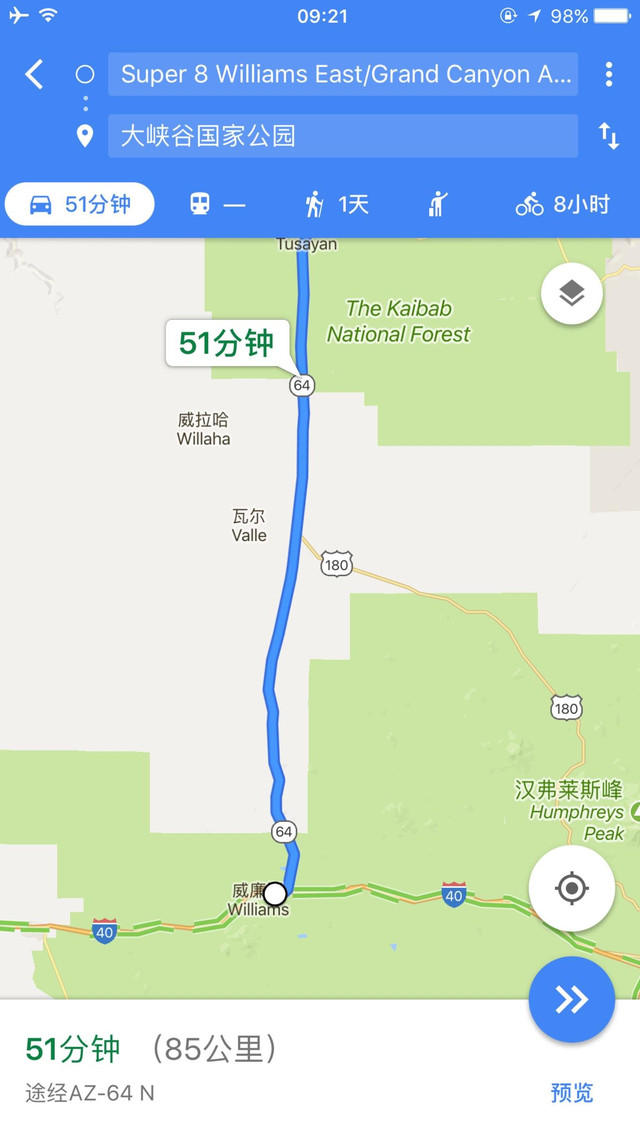The image size is (640, 1137).
Task: Select the driving mode 51分钟 tab
Action: coord(81,205)
